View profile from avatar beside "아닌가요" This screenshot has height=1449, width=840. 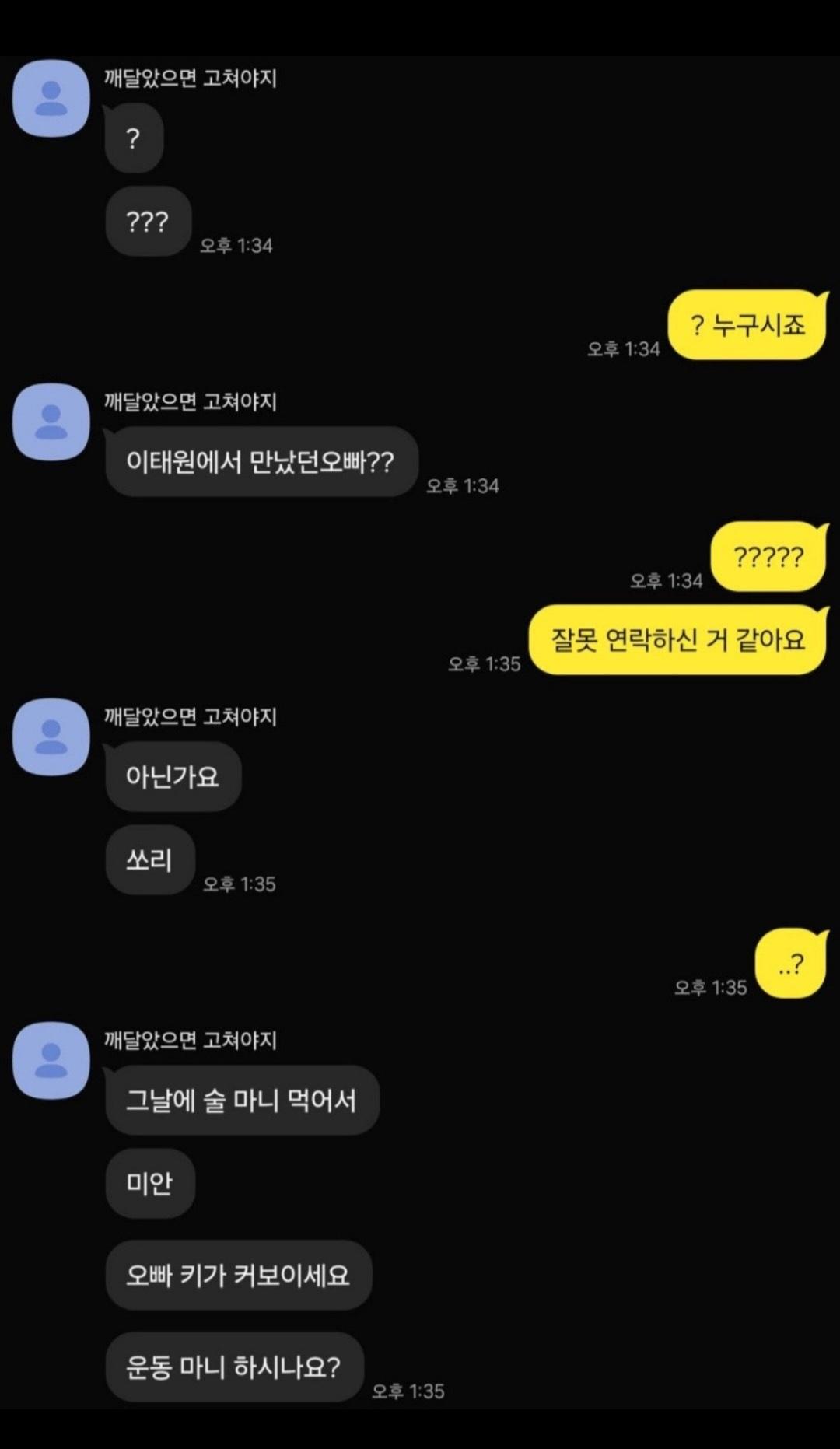click(51, 737)
